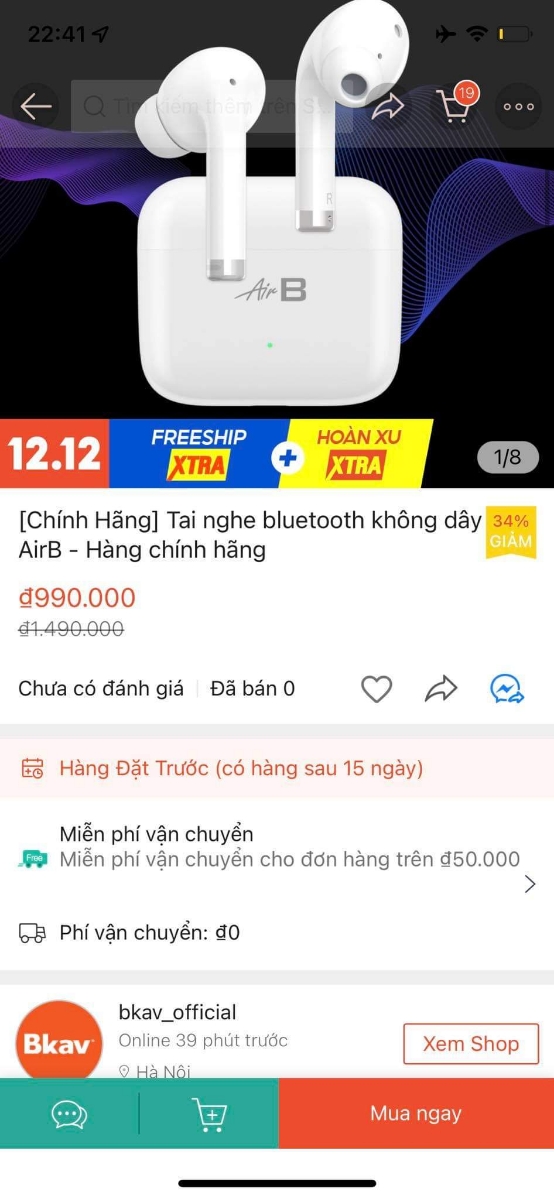This screenshot has height=1199, width=554.
Task: Like the product with the heart icon
Action: (x=376, y=688)
